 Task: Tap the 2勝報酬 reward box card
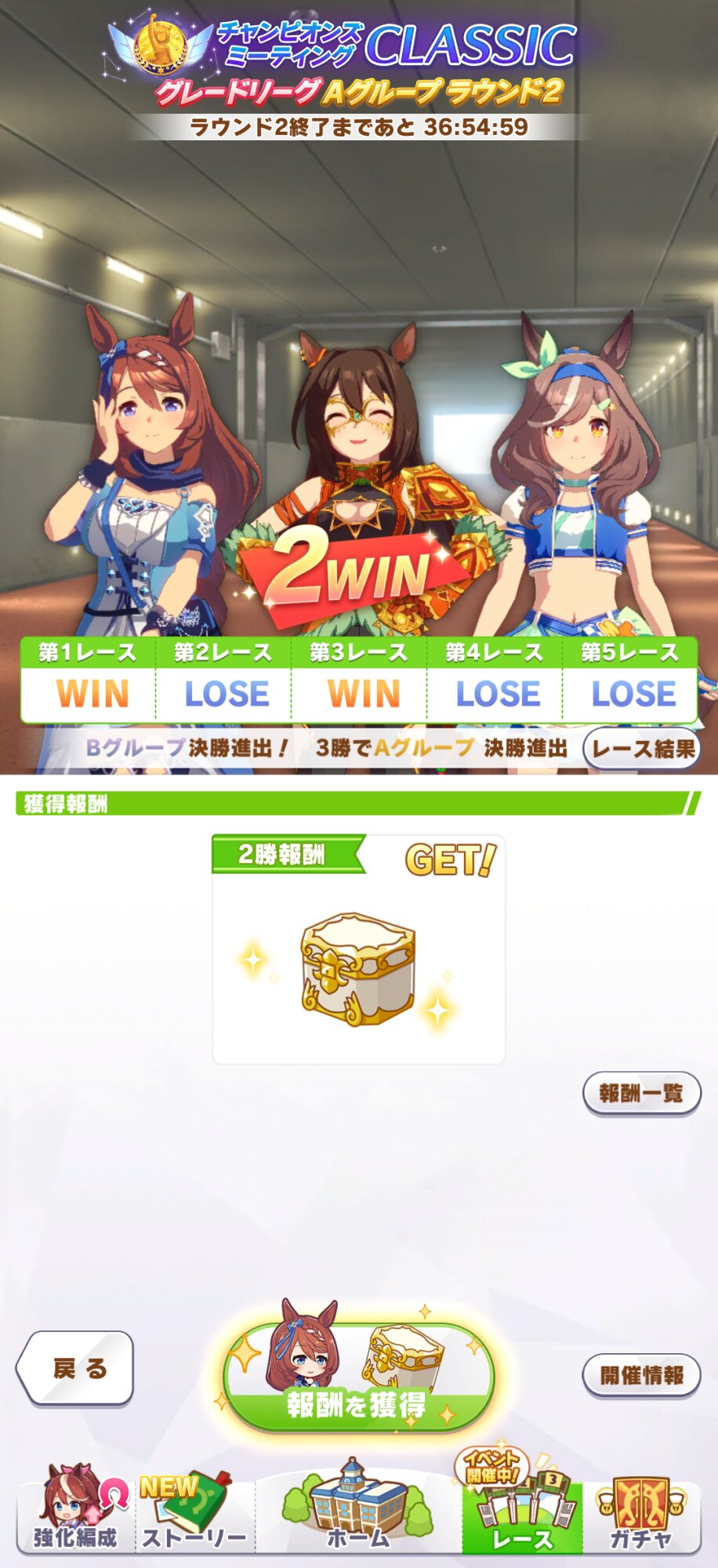359,949
